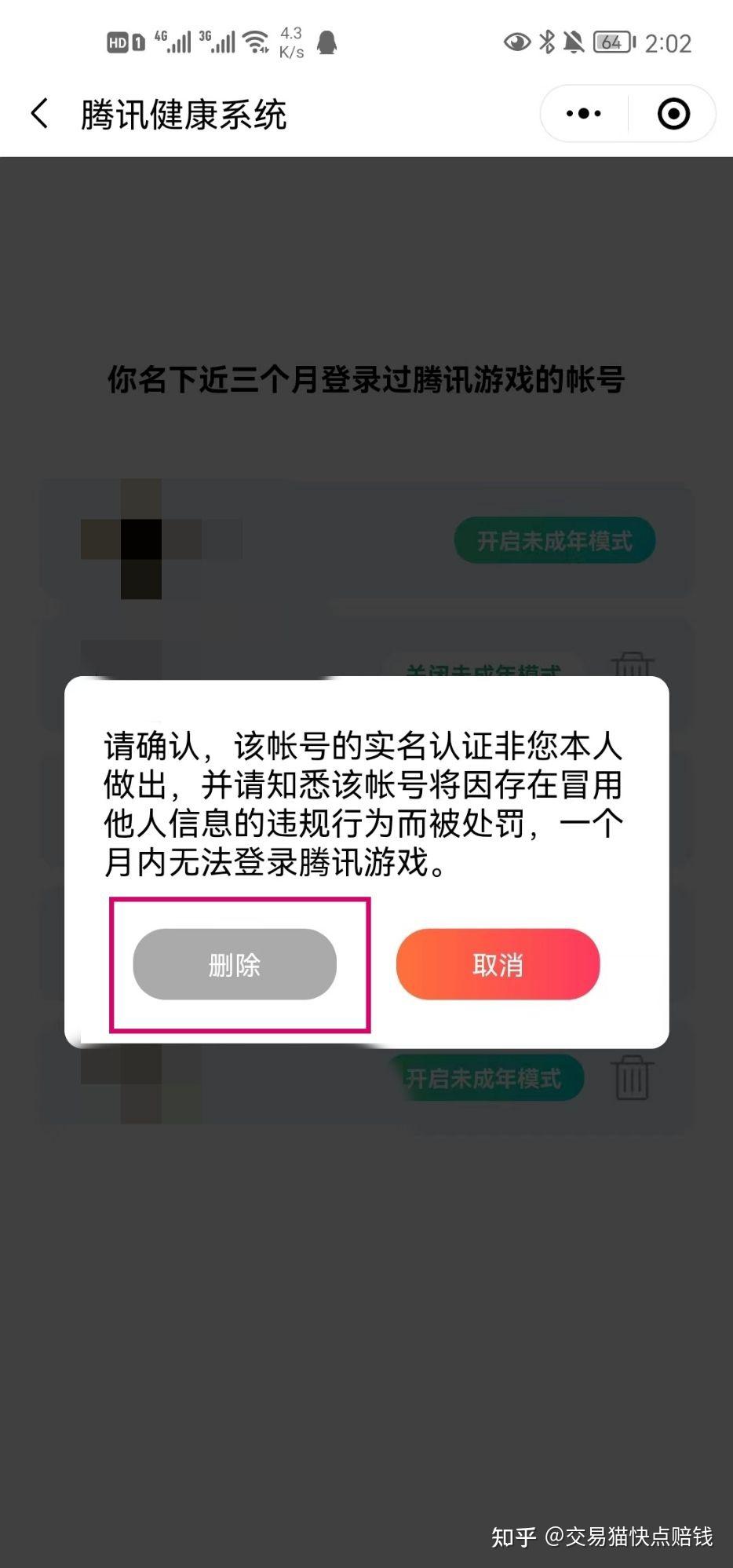Tap 取消 to cancel deletion
733x1568 pixels.
coord(498,964)
